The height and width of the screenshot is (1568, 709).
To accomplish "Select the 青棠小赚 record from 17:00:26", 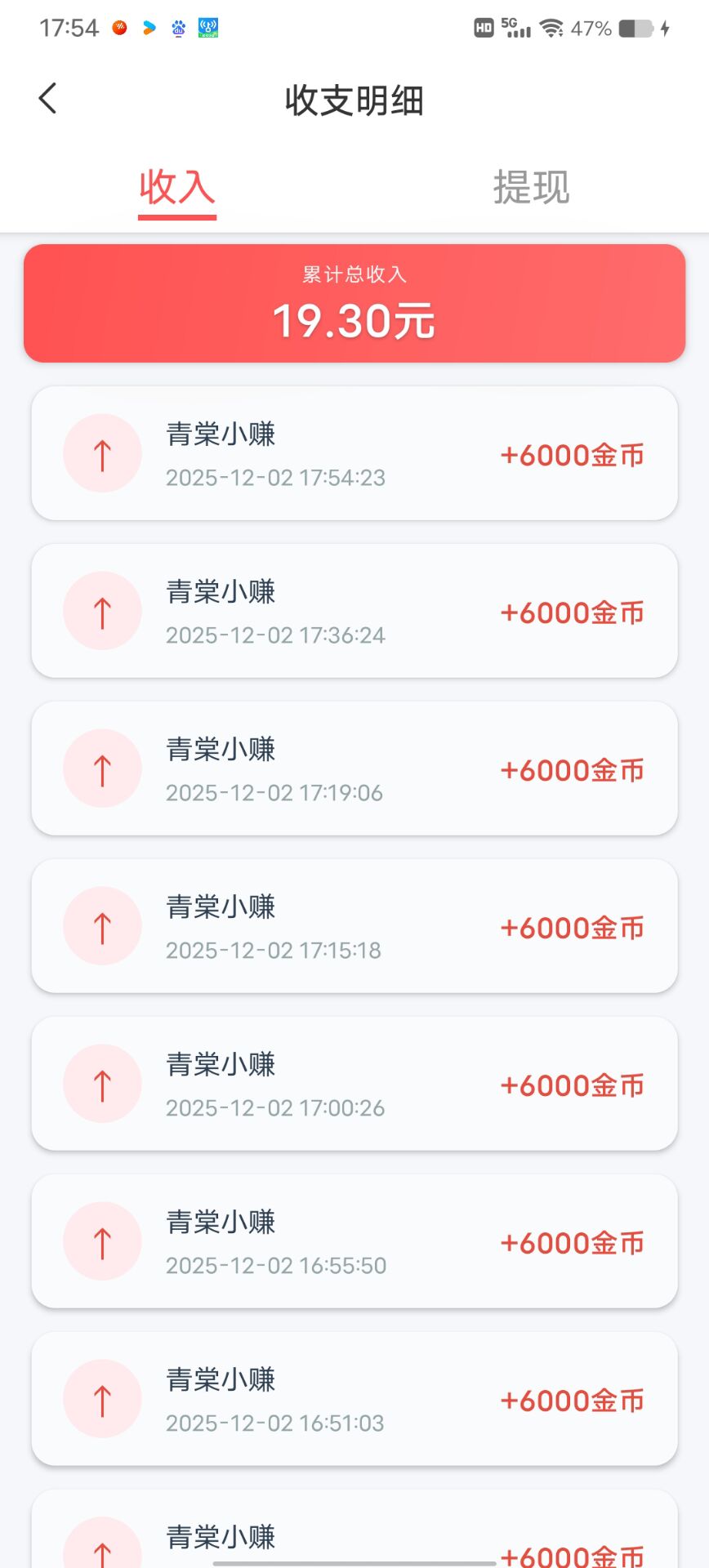I will (x=354, y=1083).
